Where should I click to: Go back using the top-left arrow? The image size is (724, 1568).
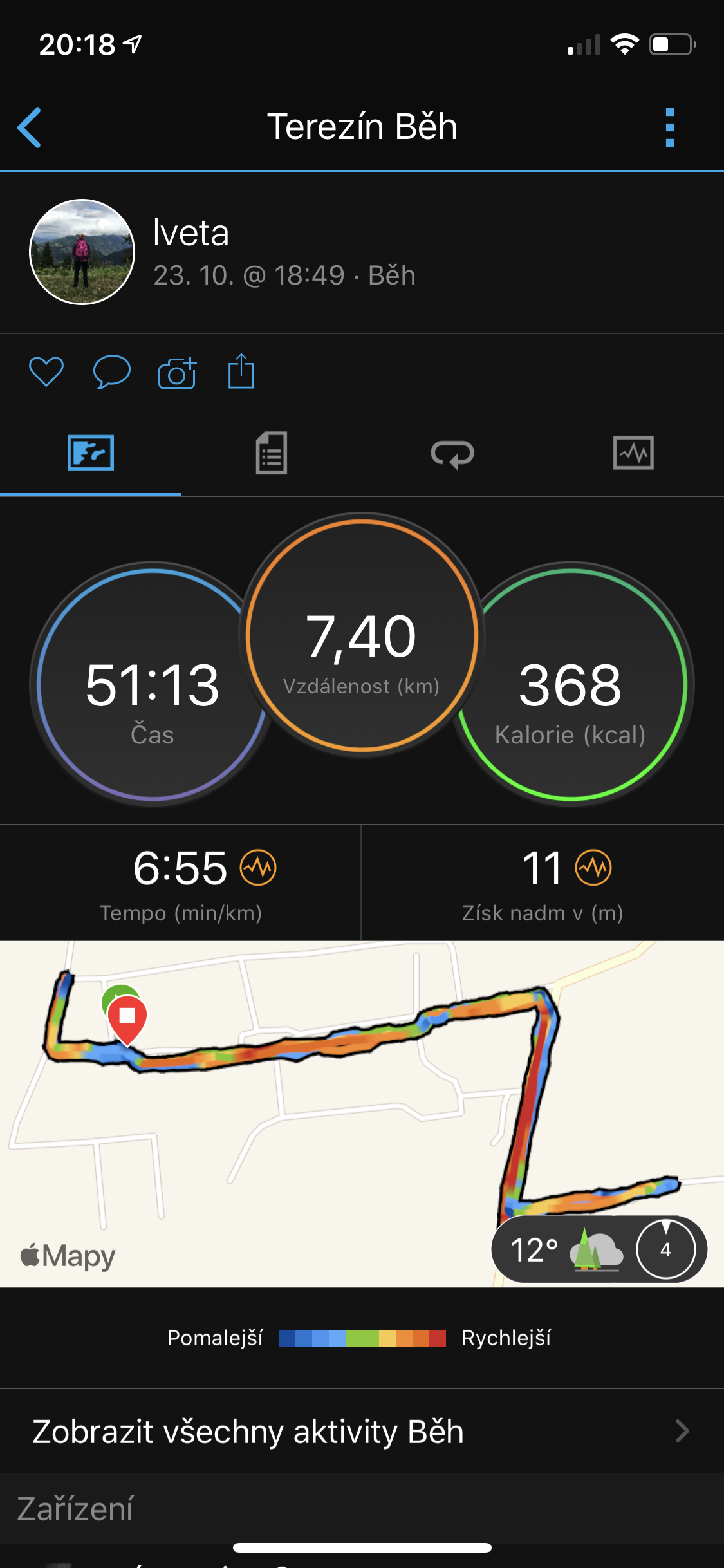point(30,127)
